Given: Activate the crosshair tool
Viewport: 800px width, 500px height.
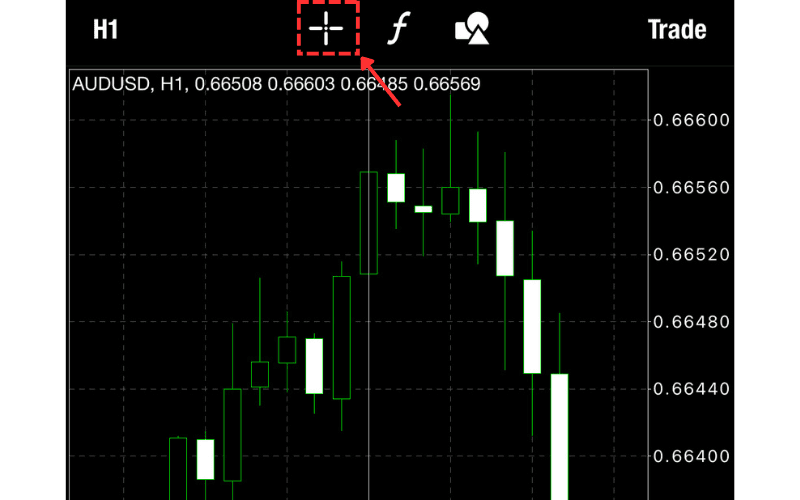Looking at the screenshot, I should coord(328,29).
